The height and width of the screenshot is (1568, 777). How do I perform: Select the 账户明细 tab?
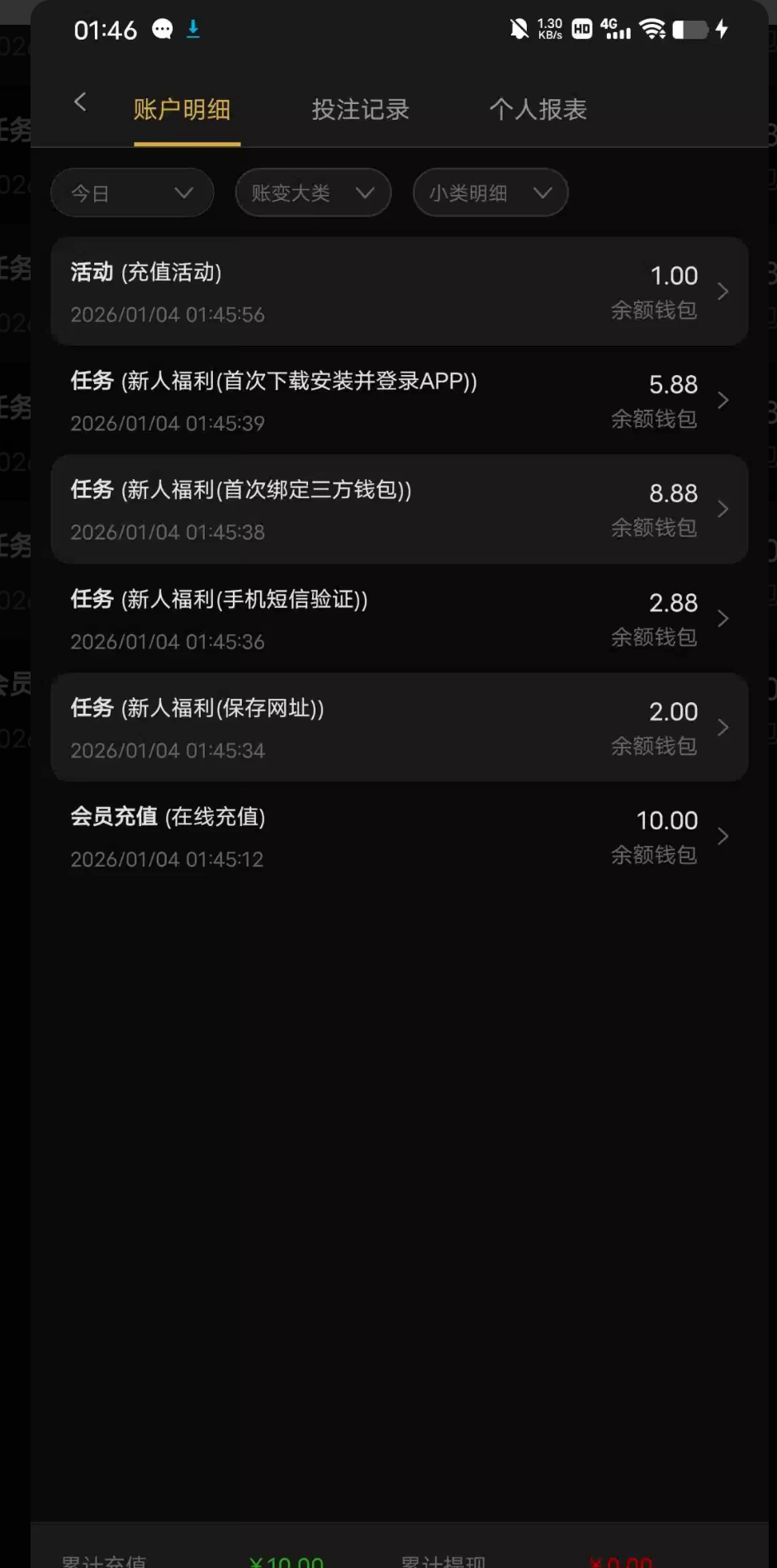tap(182, 110)
